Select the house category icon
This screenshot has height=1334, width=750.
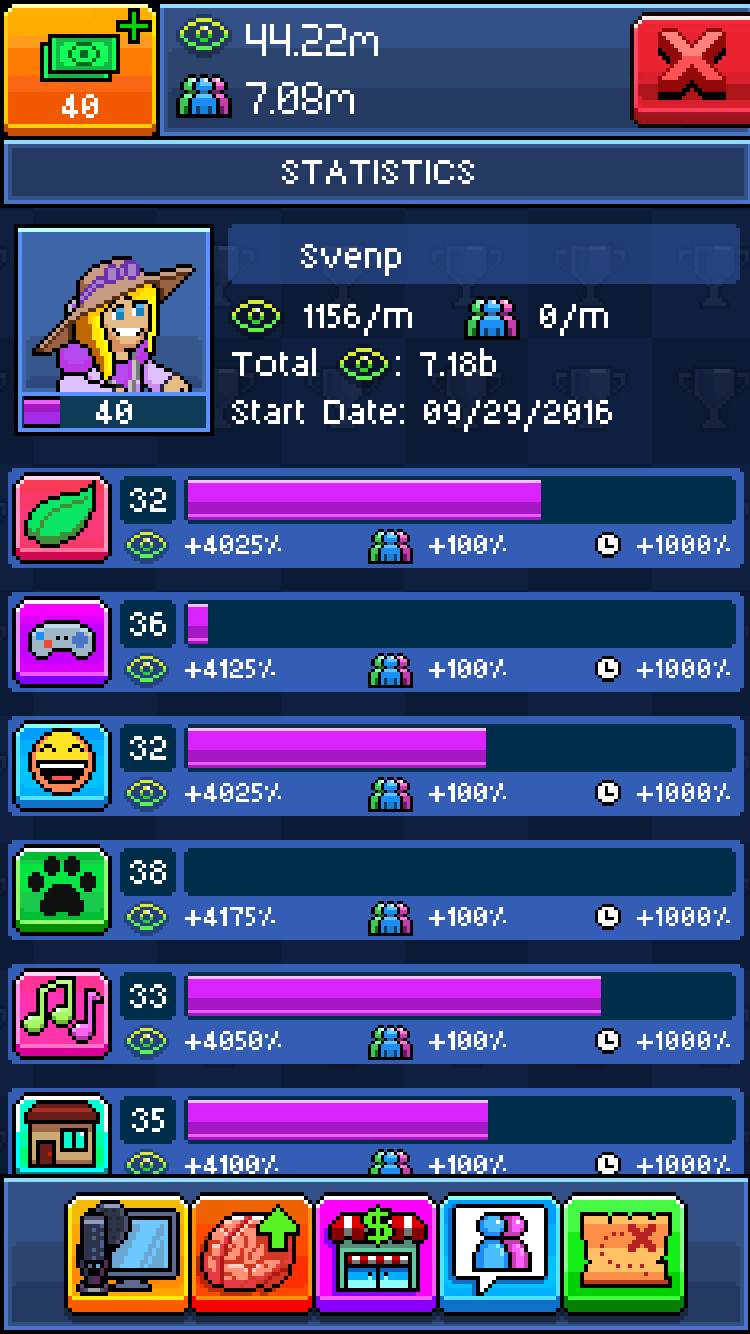point(62,1134)
